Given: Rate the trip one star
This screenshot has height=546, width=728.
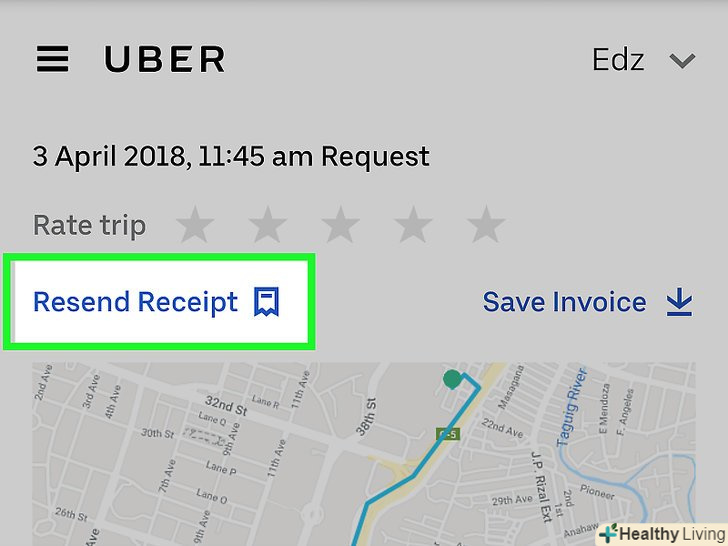Looking at the screenshot, I should pyautogui.click(x=195, y=226).
